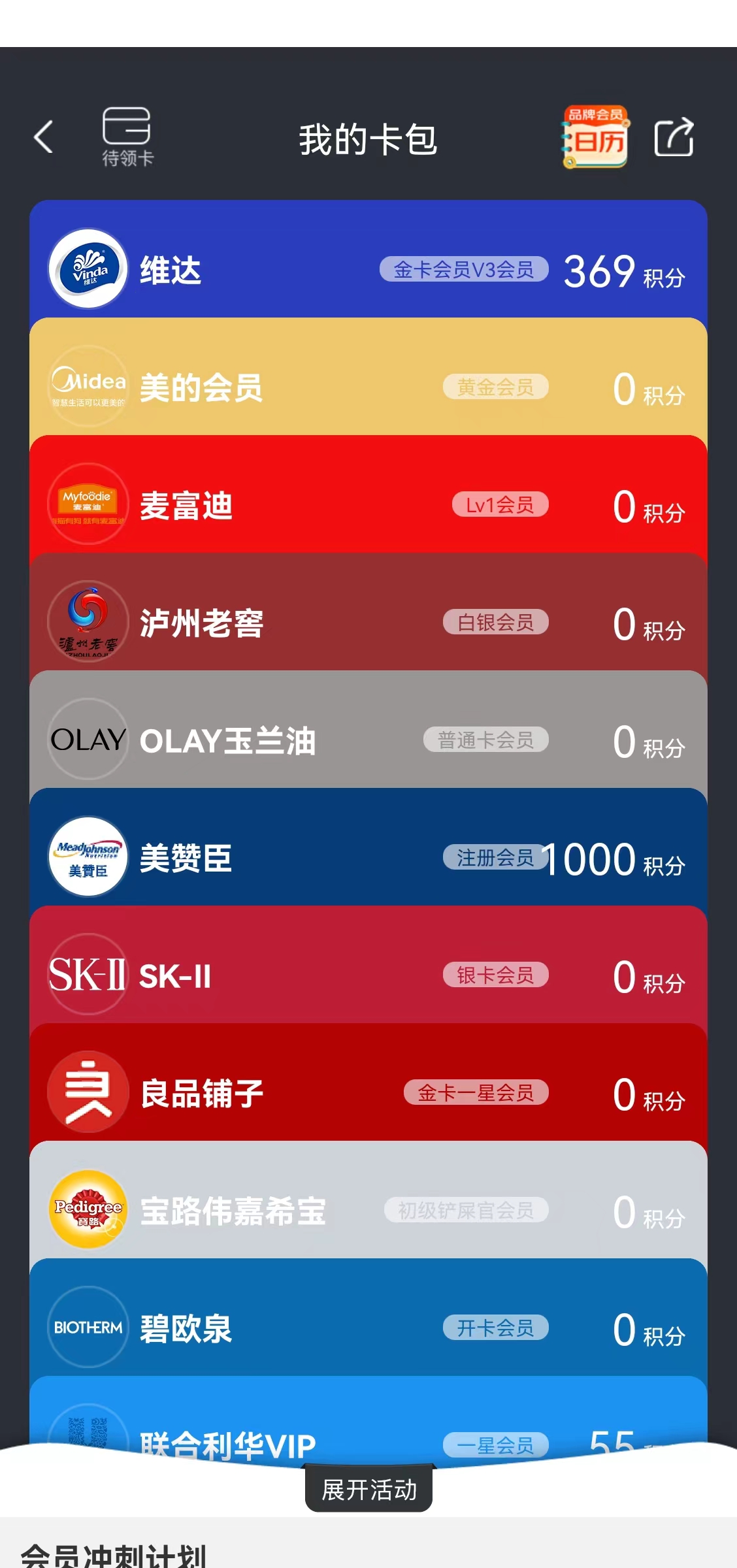The image size is (737, 1568).
Task: Go back from 我的卡包
Action: [43, 137]
